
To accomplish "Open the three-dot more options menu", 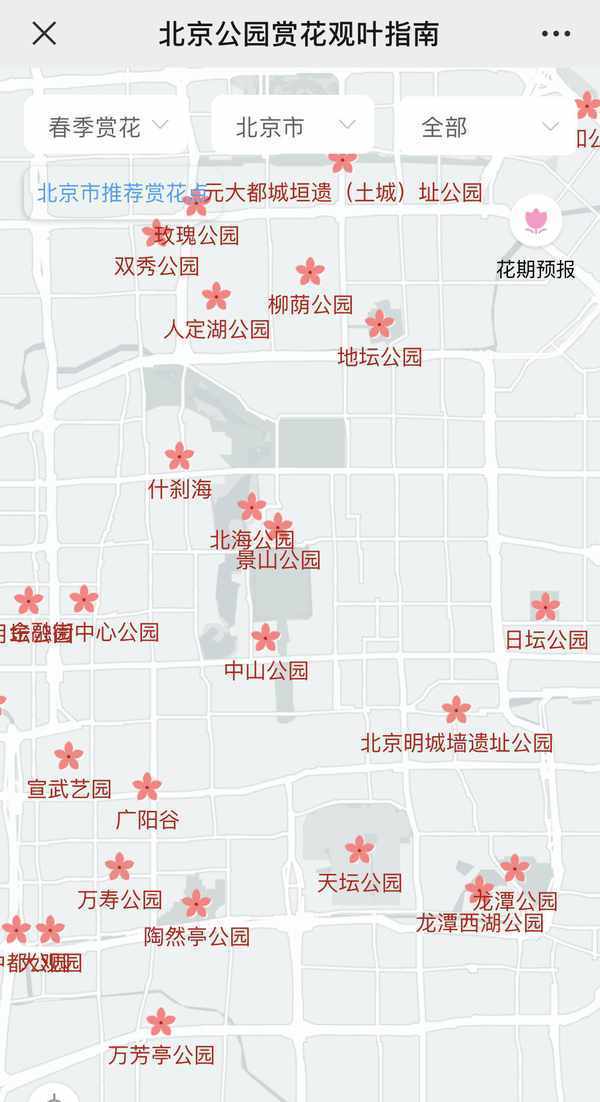I will 556,34.
